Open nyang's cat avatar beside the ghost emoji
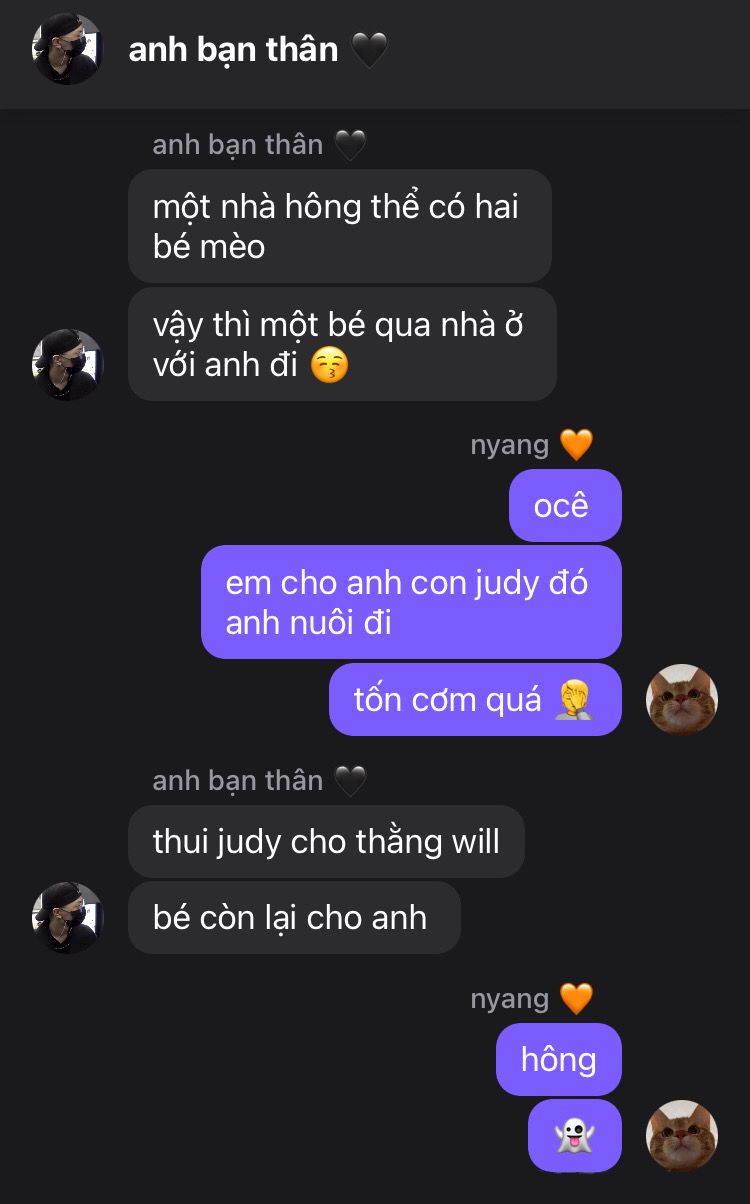Screen dimensions: 750x1204 pyautogui.click(x=683, y=1135)
